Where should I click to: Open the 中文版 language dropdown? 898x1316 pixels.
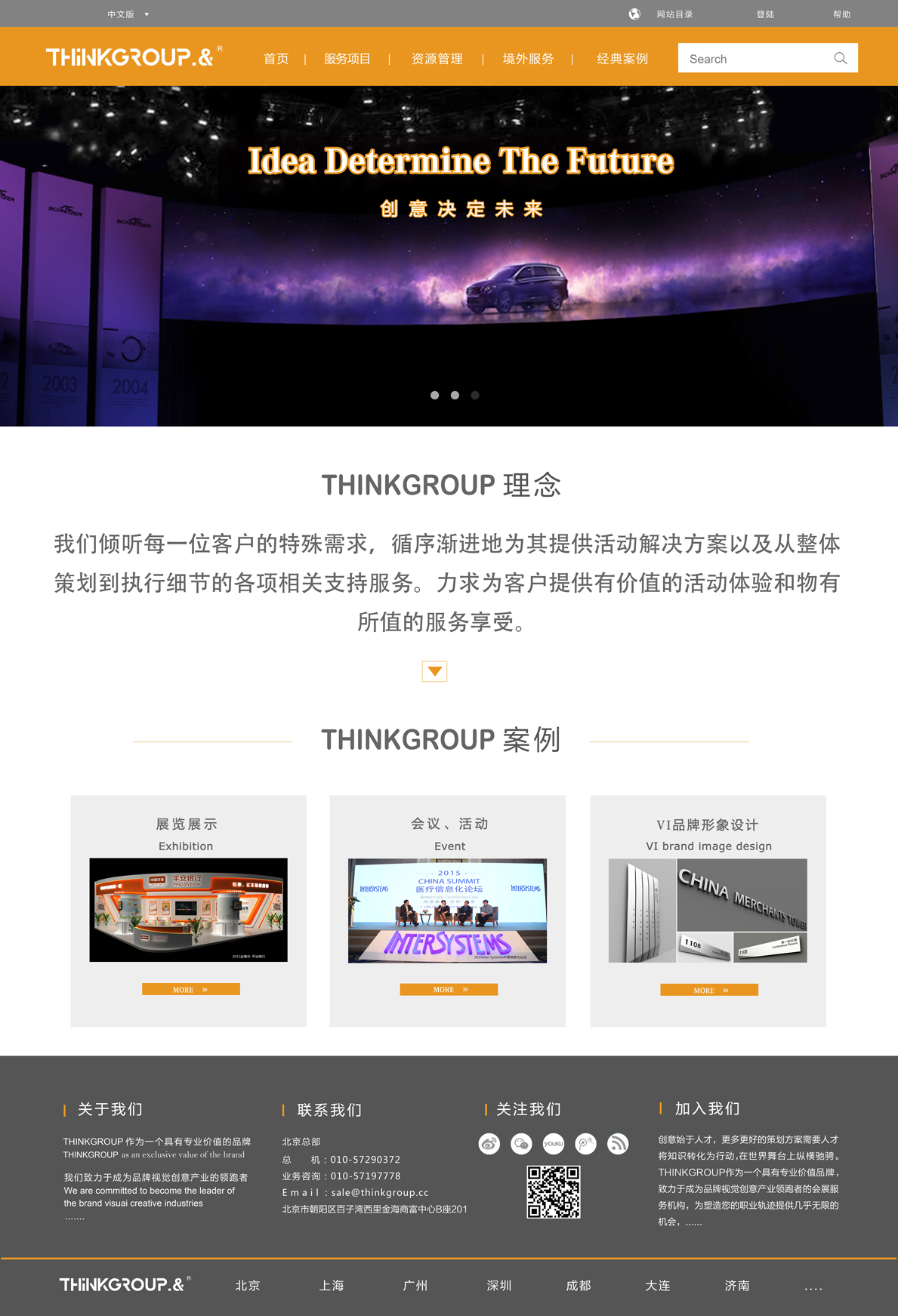pos(128,14)
